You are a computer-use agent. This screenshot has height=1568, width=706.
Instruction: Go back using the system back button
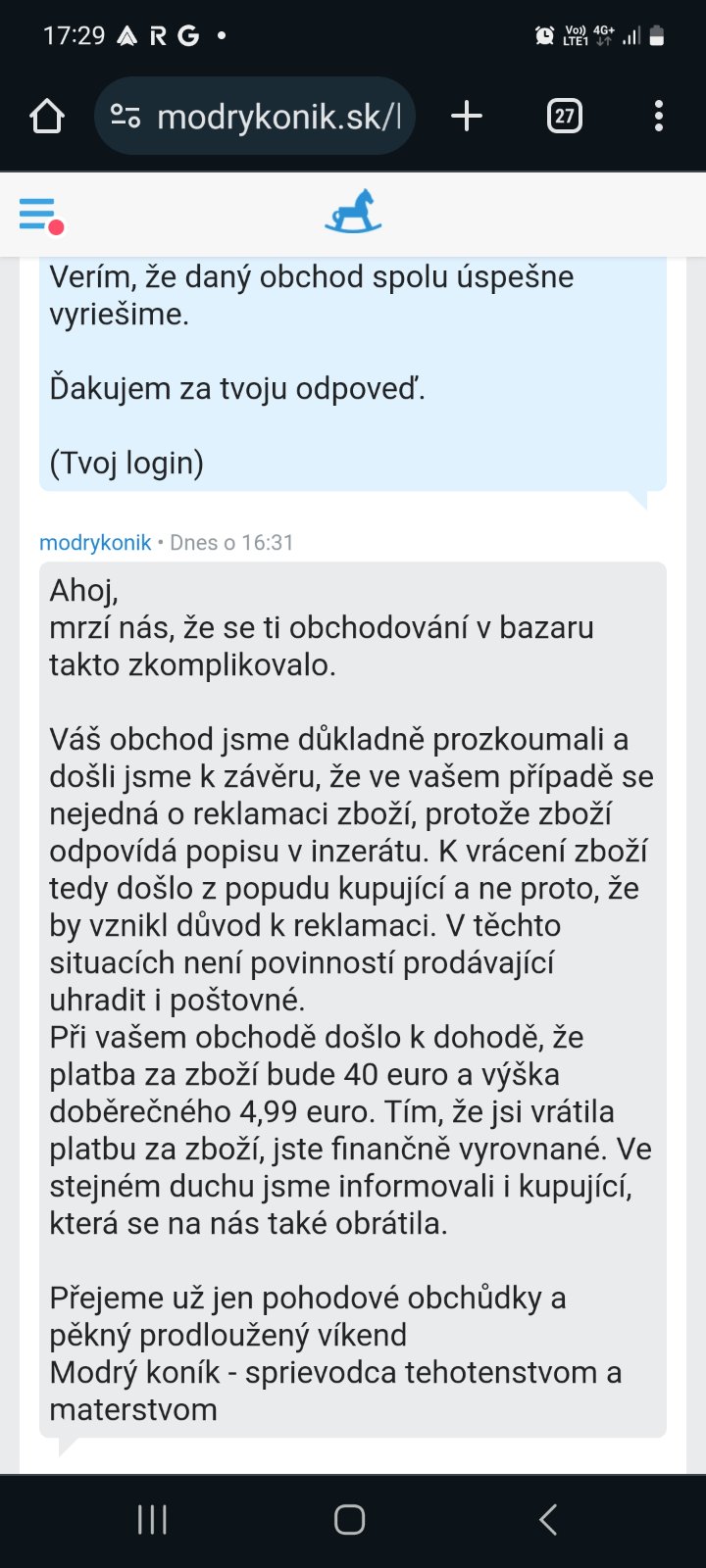(548, 1520)
